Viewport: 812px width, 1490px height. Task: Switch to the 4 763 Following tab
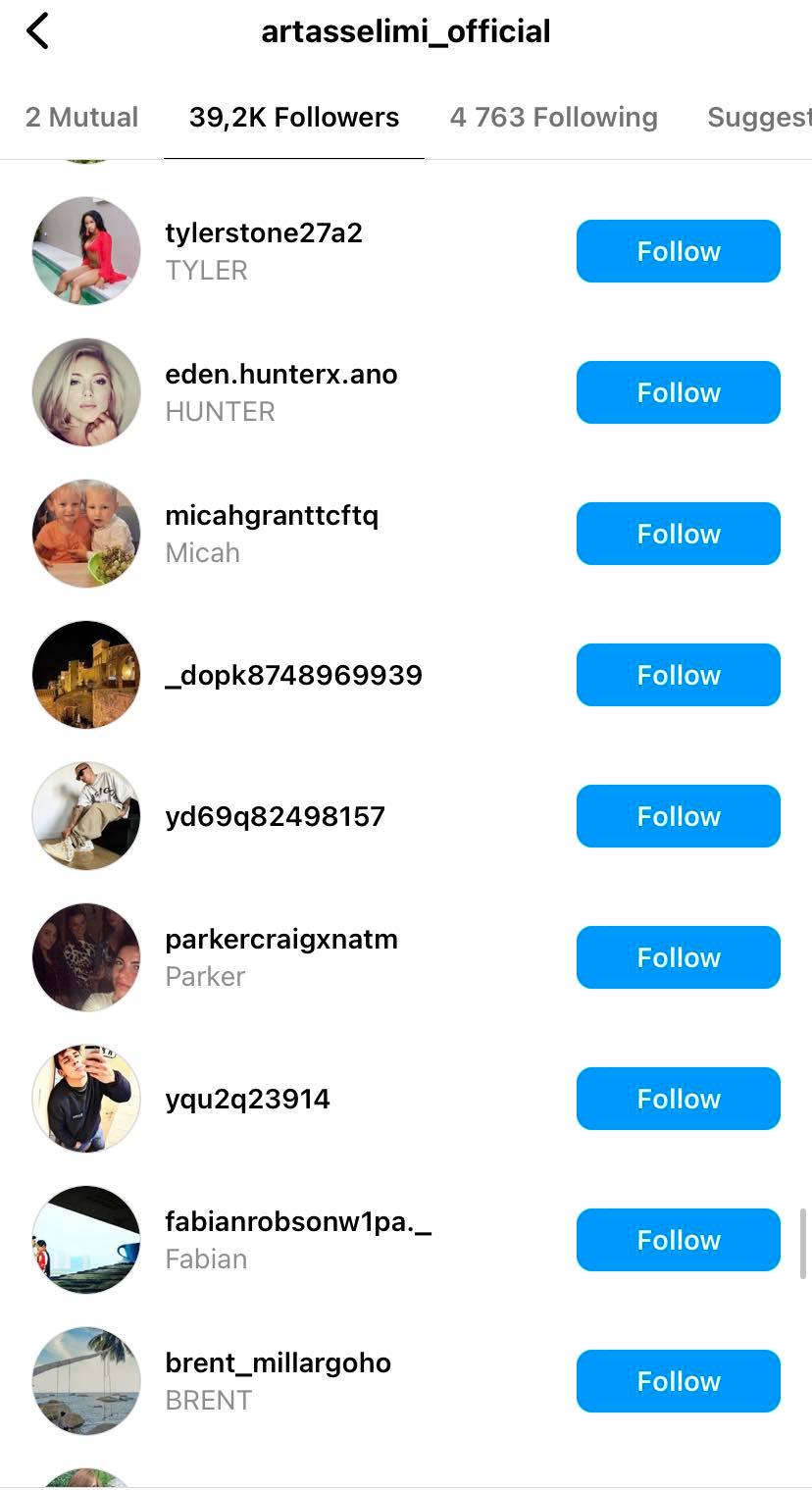(x=553, y=118)
